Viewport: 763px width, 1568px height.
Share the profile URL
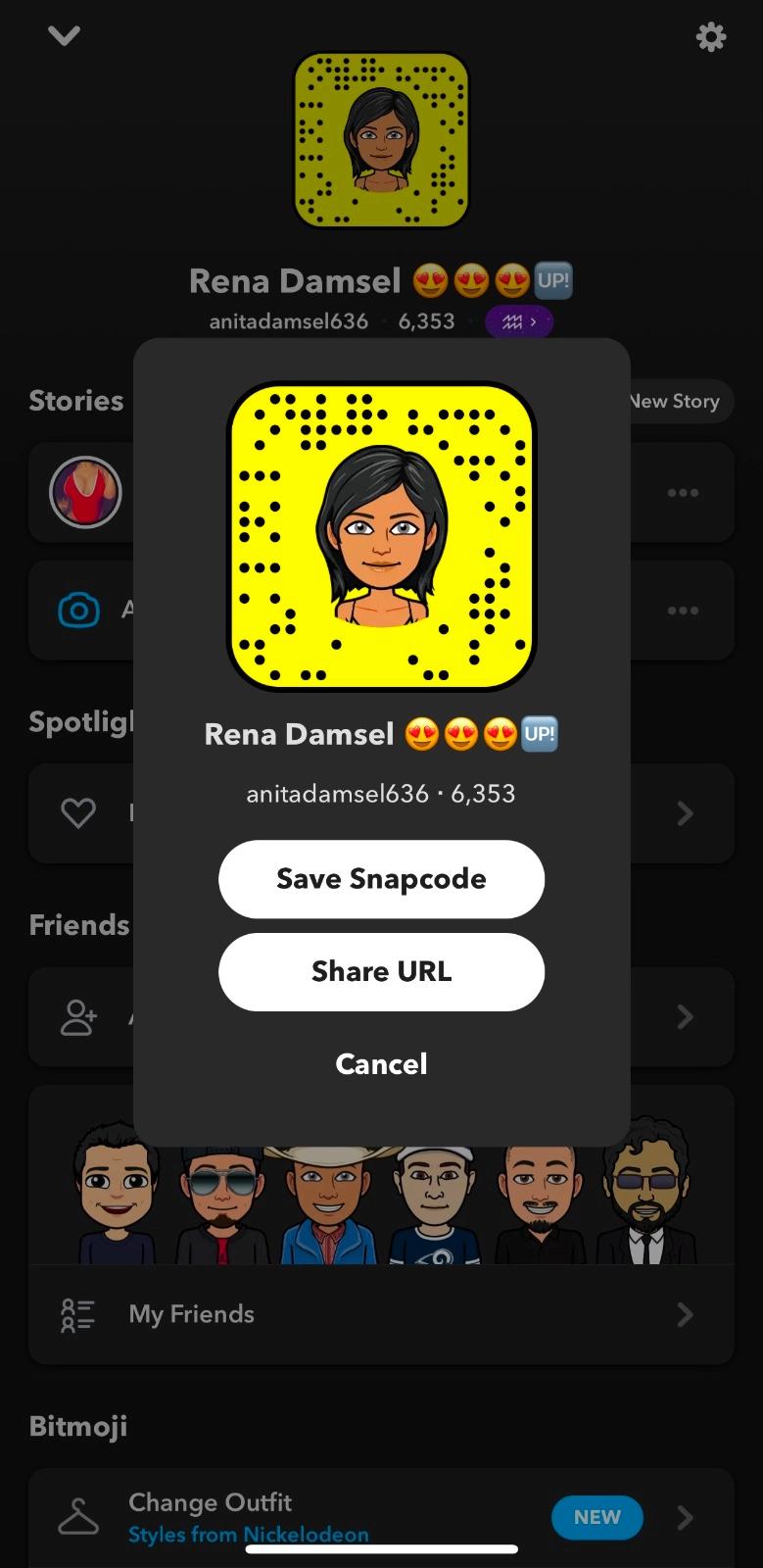381,972
